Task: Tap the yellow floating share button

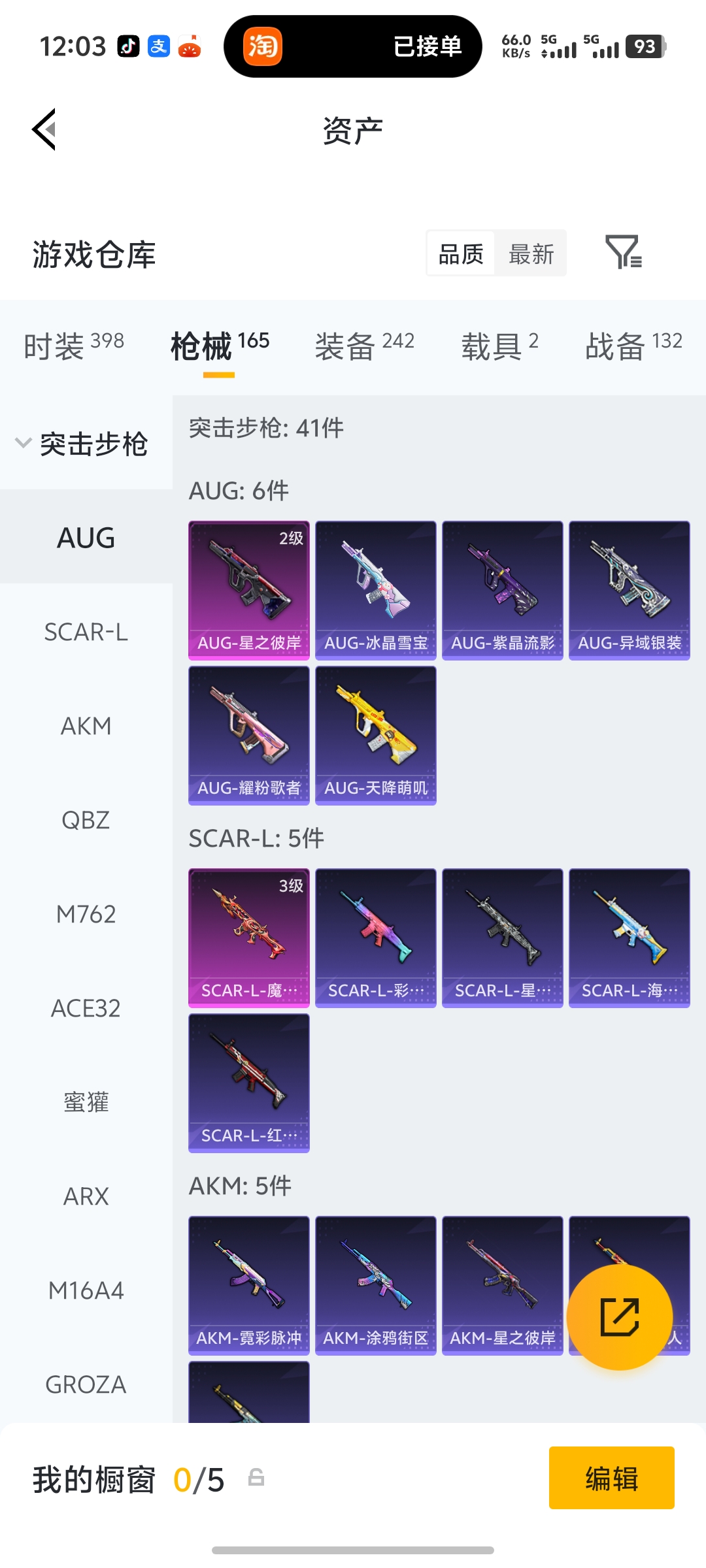Action: tap(619, 1317)
